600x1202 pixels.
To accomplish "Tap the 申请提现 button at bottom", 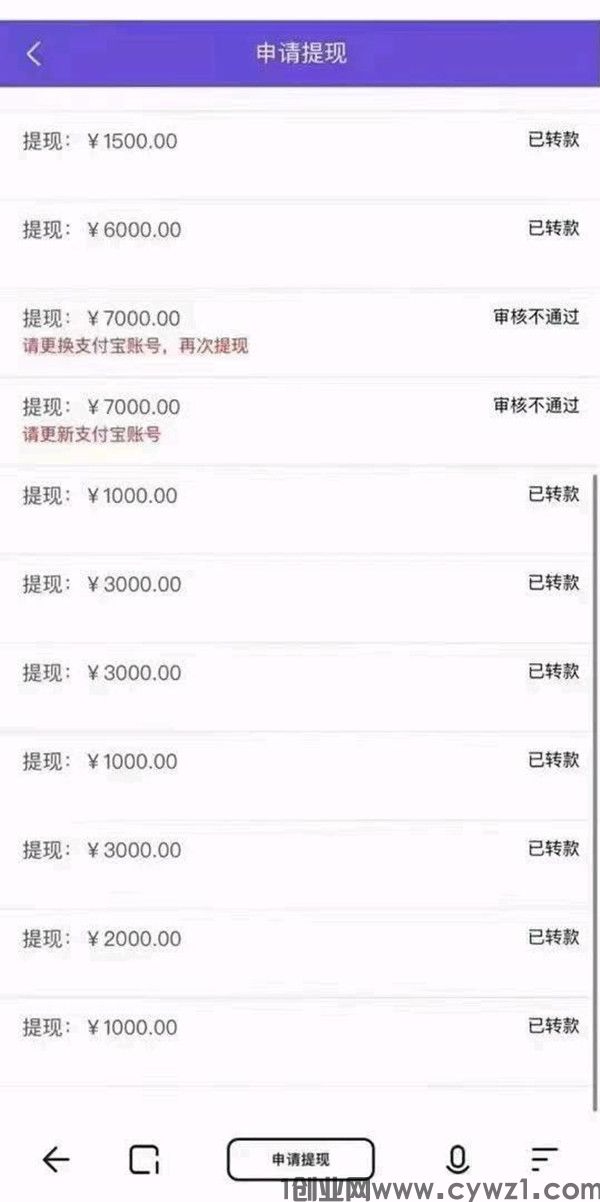I will (300, 1159).
